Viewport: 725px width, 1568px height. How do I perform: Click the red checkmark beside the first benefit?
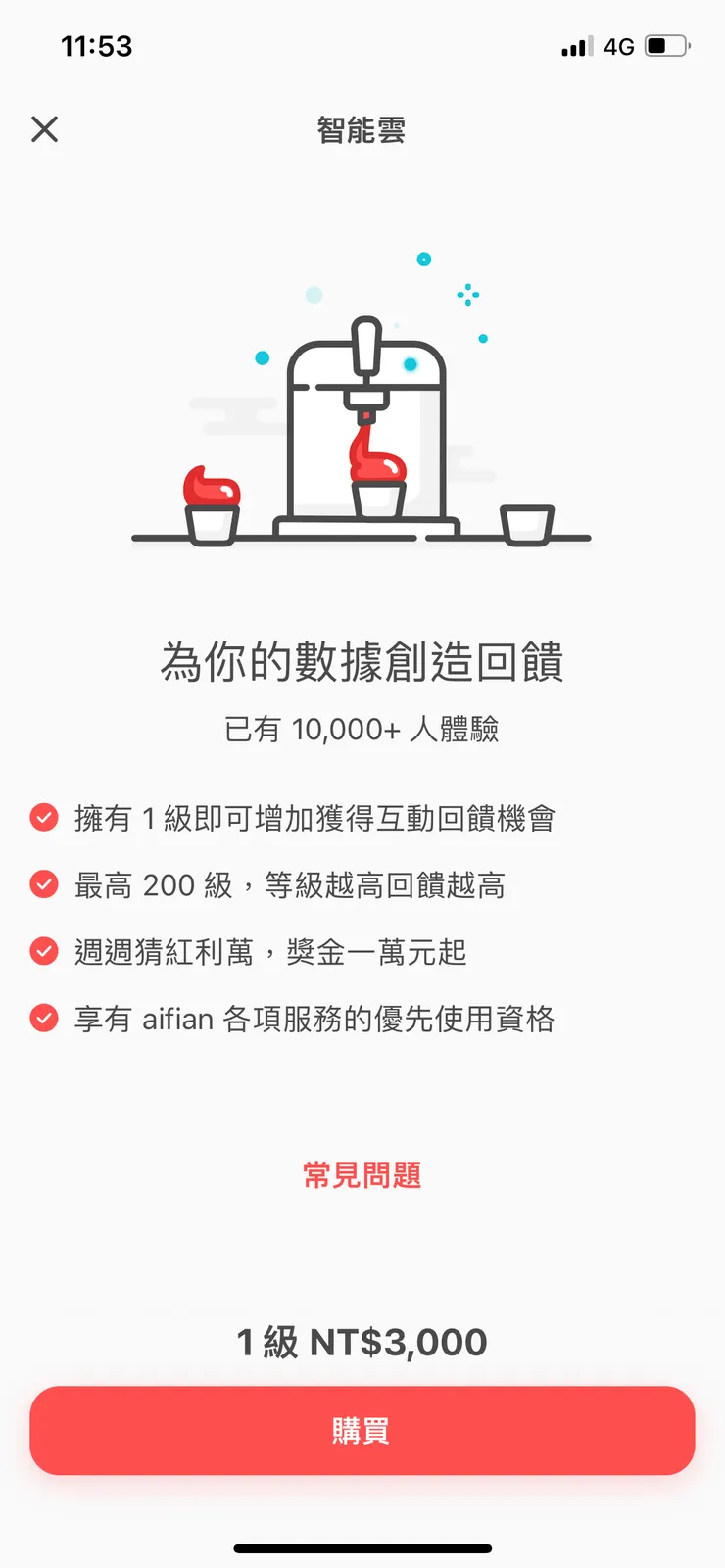point(44,817)
